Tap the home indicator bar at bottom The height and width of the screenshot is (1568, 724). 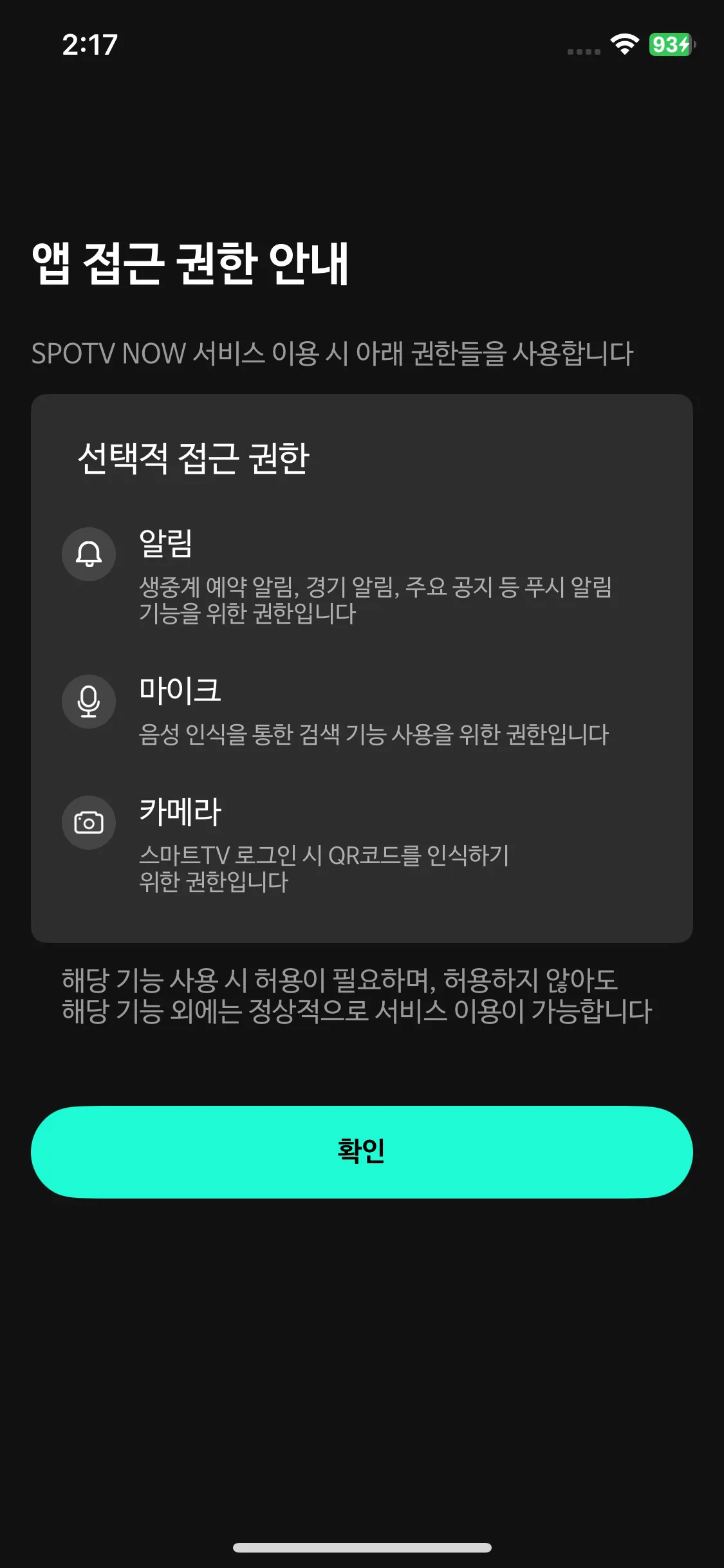[x=362, y=1548]
